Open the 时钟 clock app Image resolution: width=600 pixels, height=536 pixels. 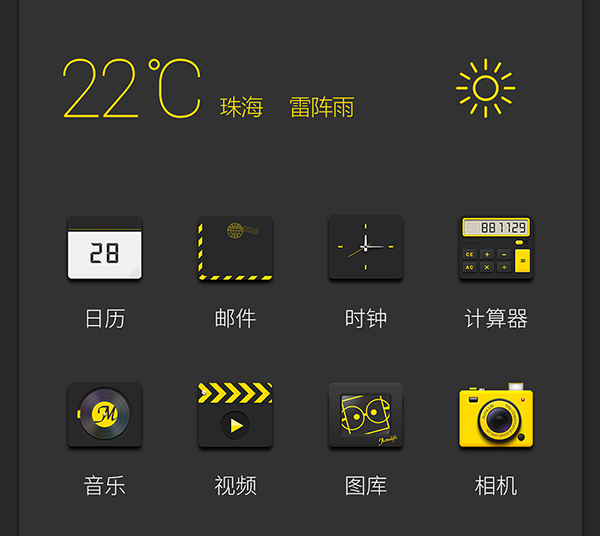365,247
